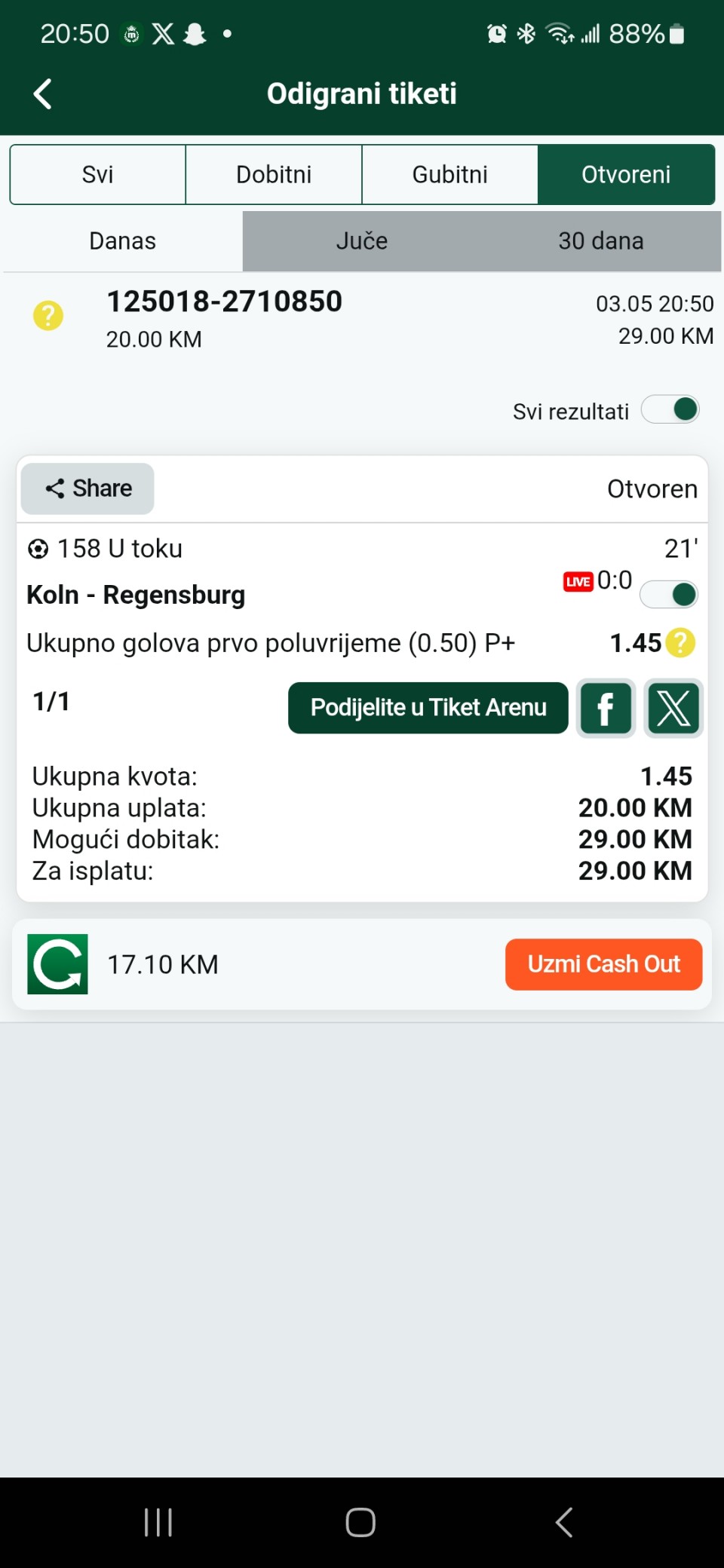Show tickets from 30 dana
This screenshot has height=1568, width=724.
click(x=601, y=241)
